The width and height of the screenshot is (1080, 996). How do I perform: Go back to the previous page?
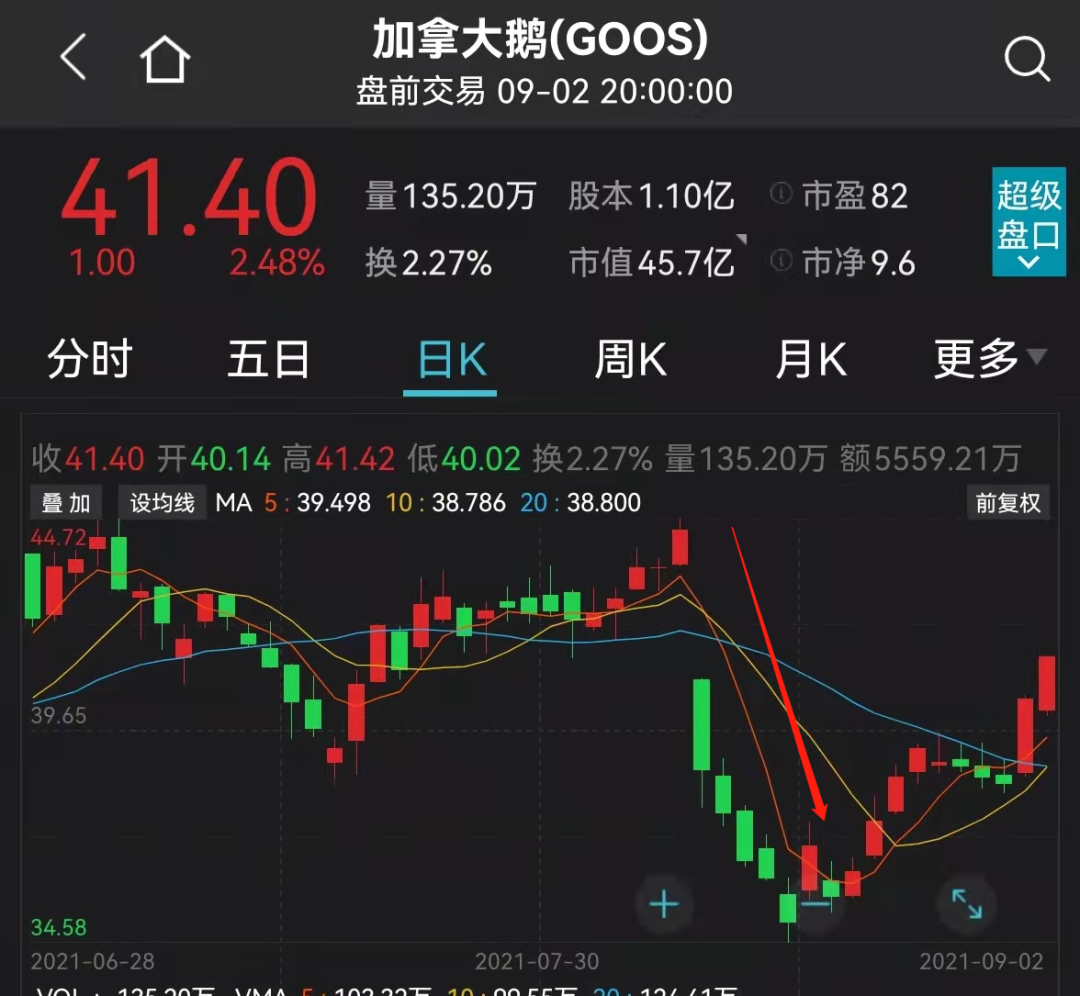click(74, 58)
